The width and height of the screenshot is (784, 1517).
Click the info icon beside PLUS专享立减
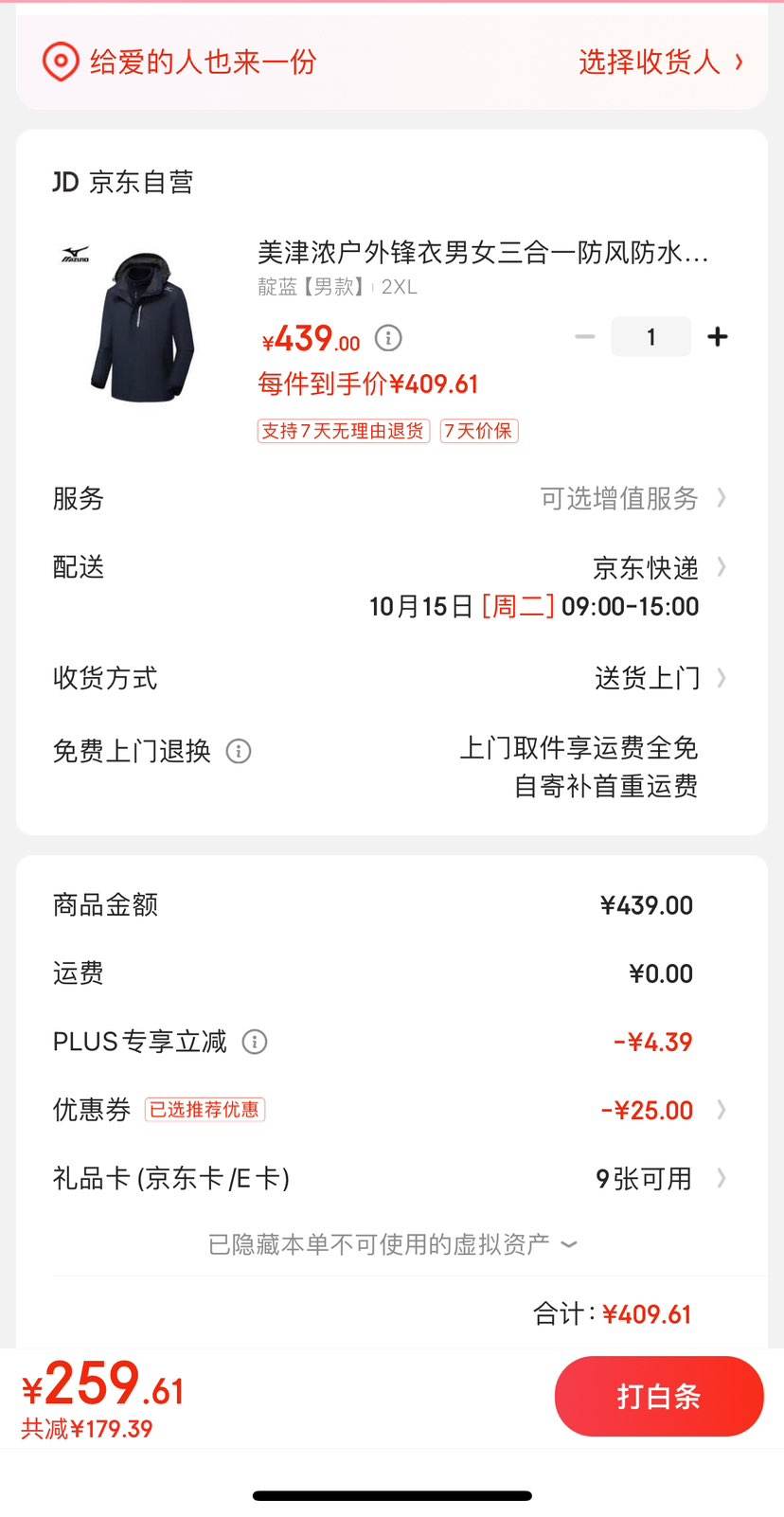pyautogui.click(x=254, y=1042)
